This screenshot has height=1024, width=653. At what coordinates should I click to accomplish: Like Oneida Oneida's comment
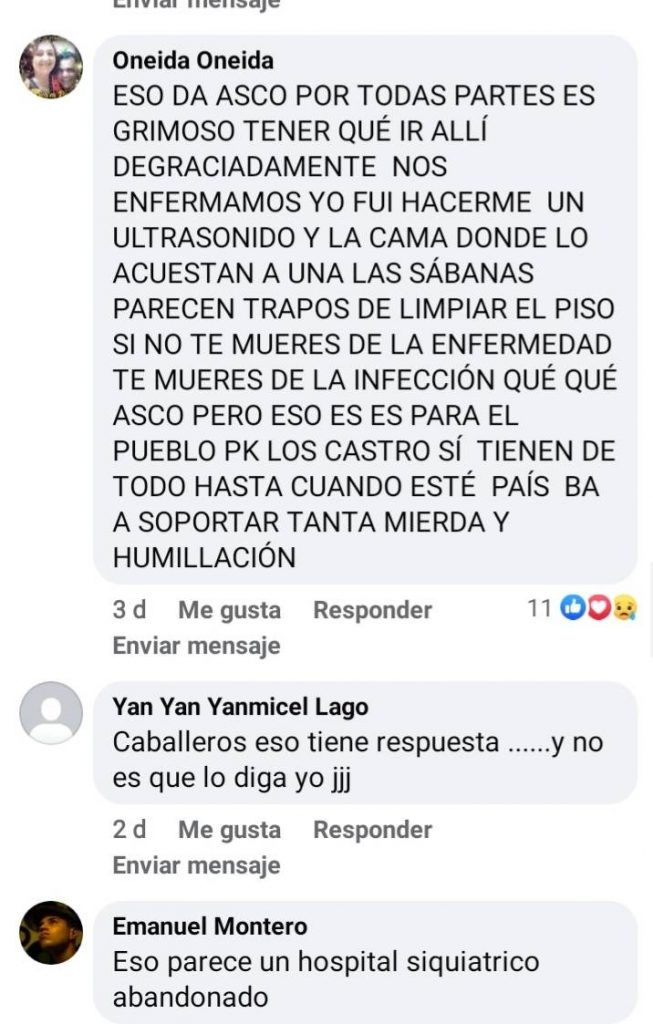(x=229, y=610)
